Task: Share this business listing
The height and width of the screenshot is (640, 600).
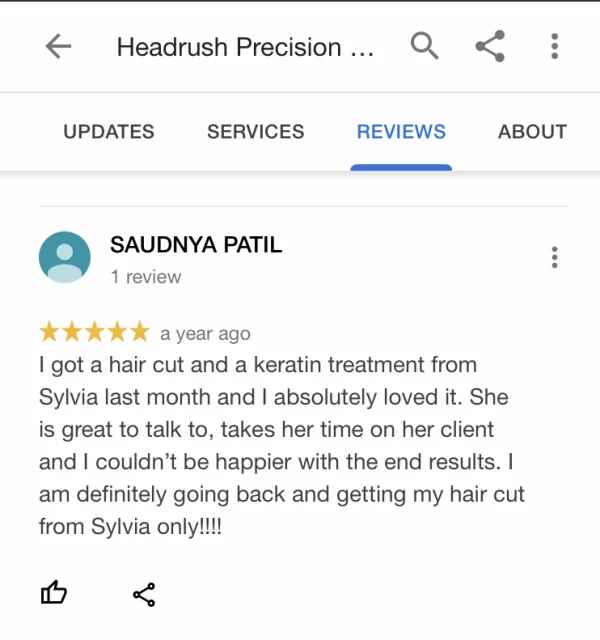Action: point(490,46)
